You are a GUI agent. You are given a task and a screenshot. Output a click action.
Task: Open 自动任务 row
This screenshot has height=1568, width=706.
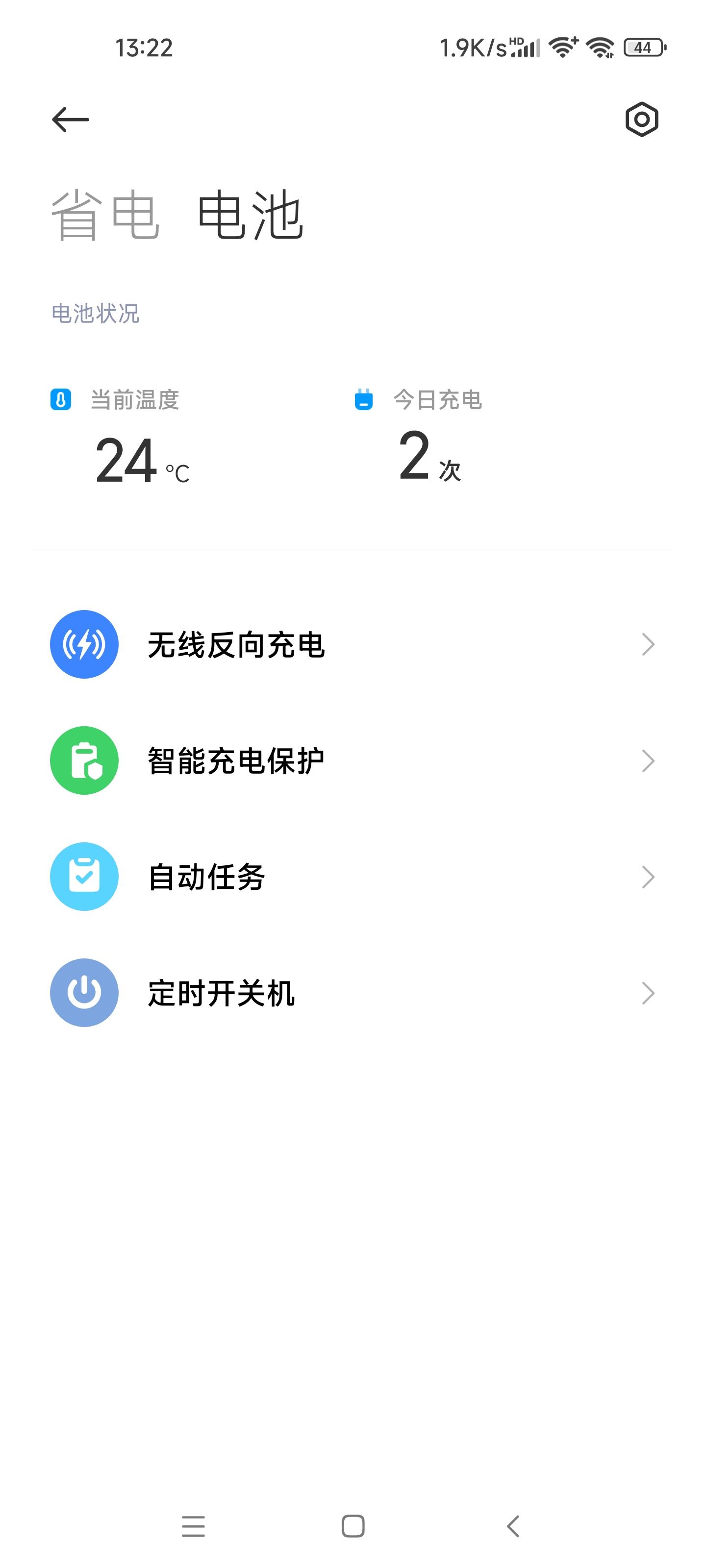[353, 877]
